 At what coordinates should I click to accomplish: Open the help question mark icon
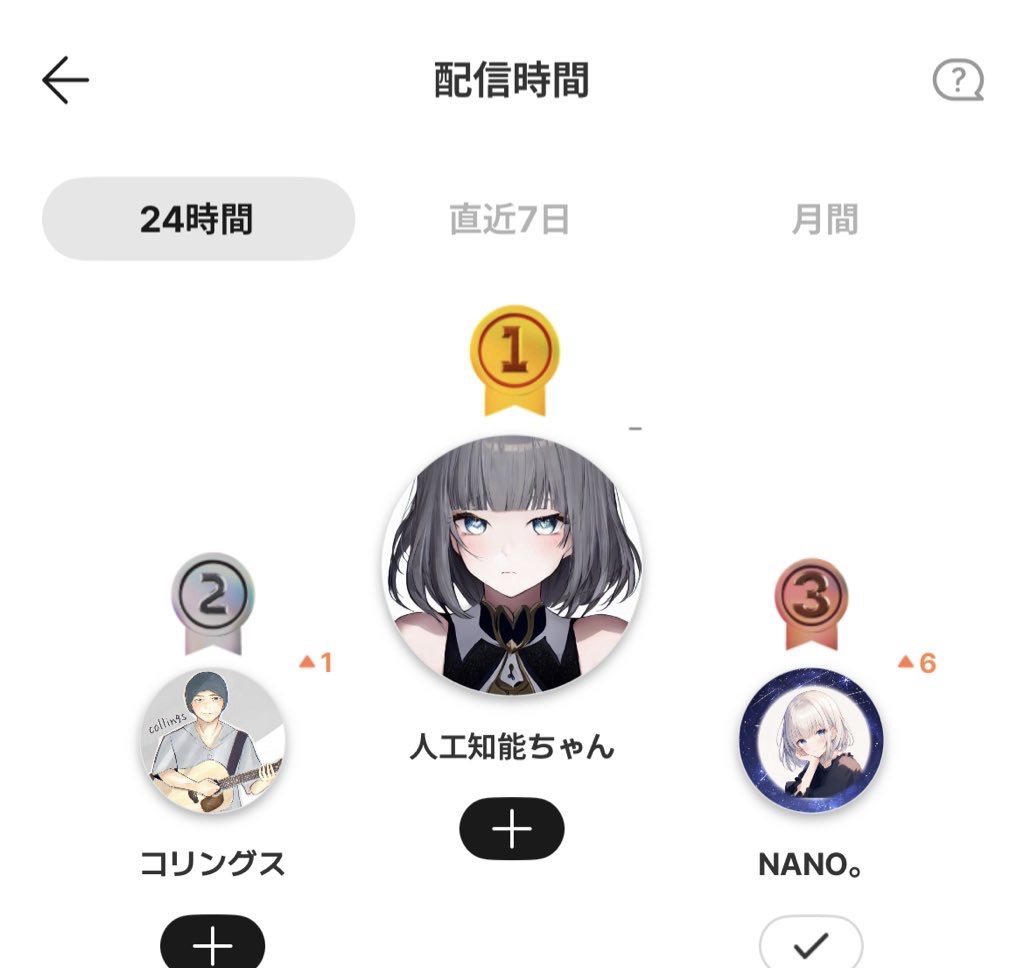pos(957,81)
